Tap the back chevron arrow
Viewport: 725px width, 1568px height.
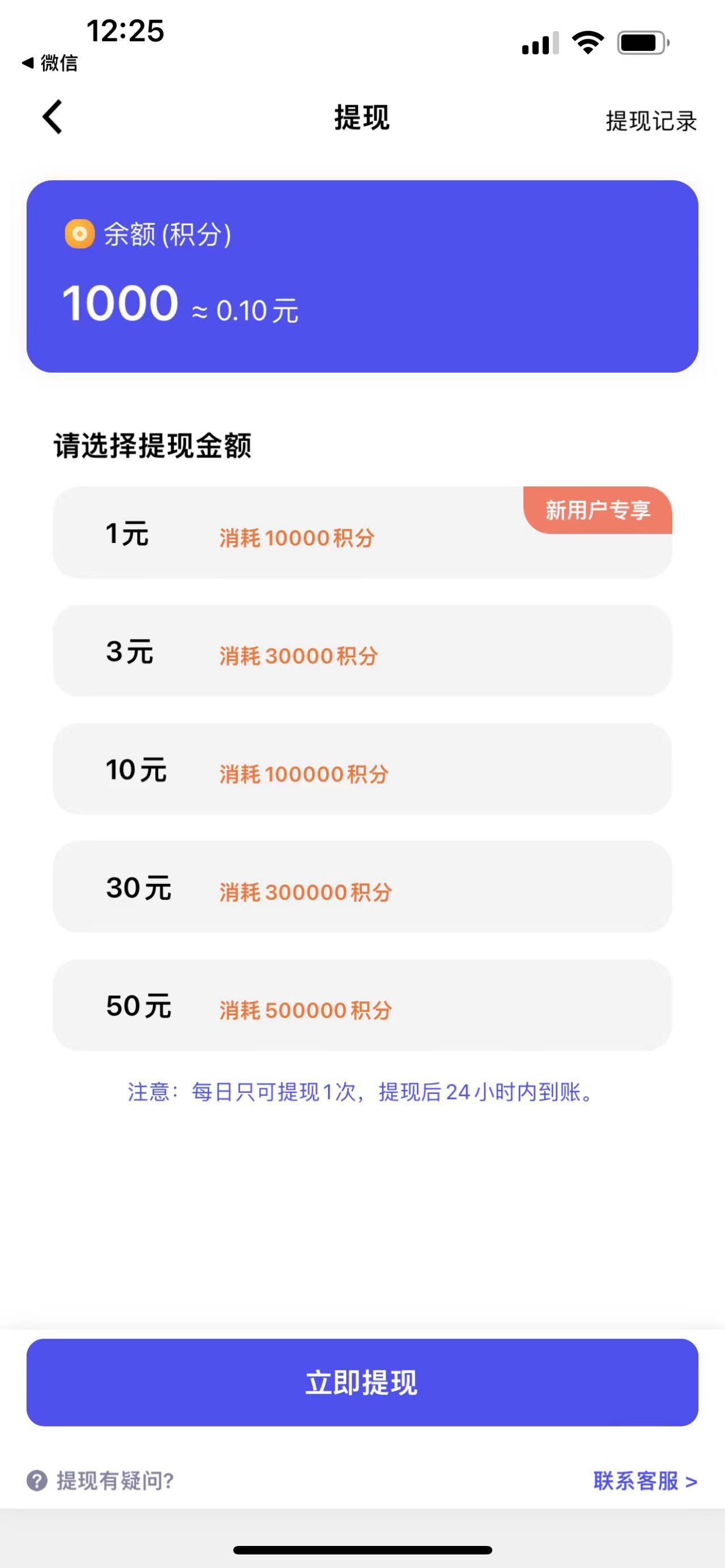[x=52, y=118]
